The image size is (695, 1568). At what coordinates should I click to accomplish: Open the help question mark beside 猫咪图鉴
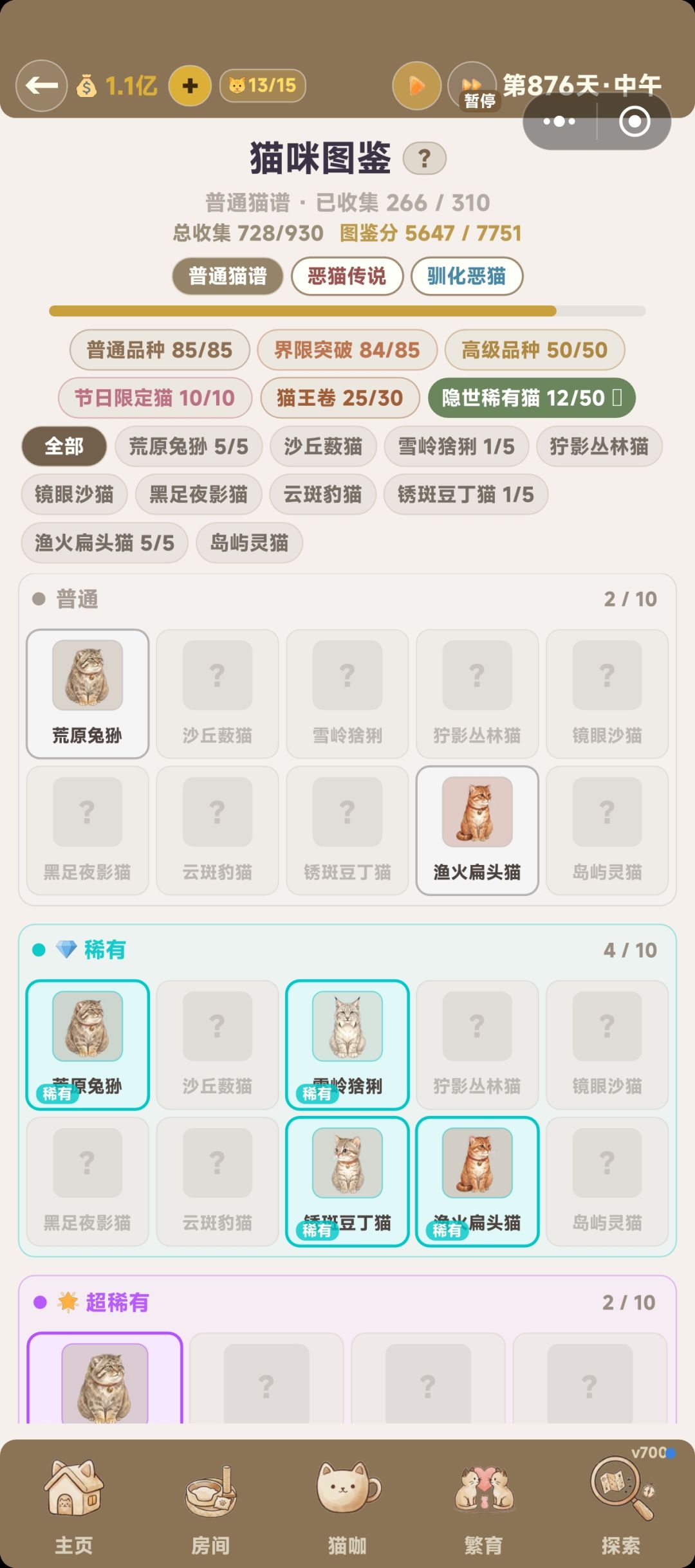point(424,158)
